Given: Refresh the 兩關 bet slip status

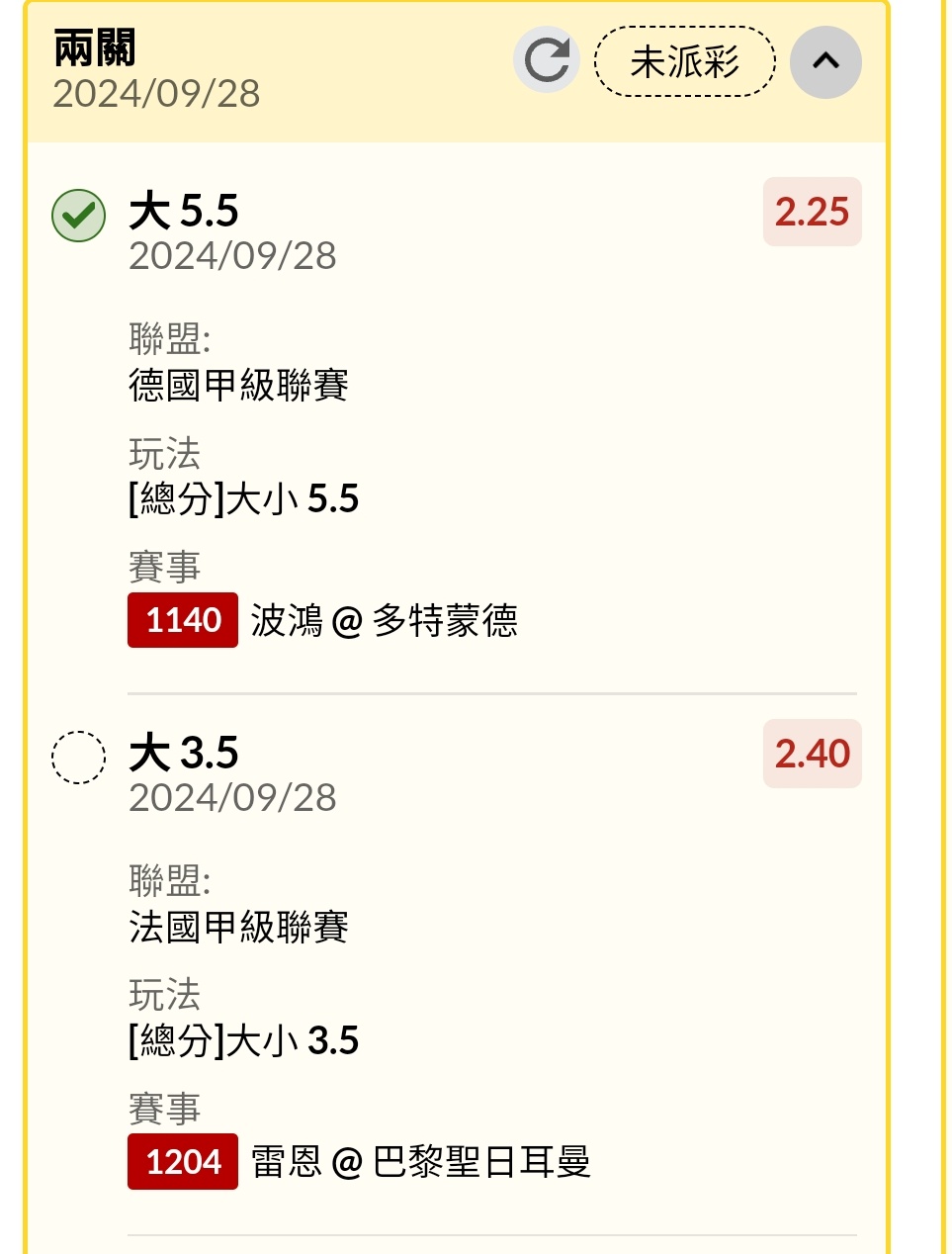Looking at the screenshot, I should click(547, 60).
